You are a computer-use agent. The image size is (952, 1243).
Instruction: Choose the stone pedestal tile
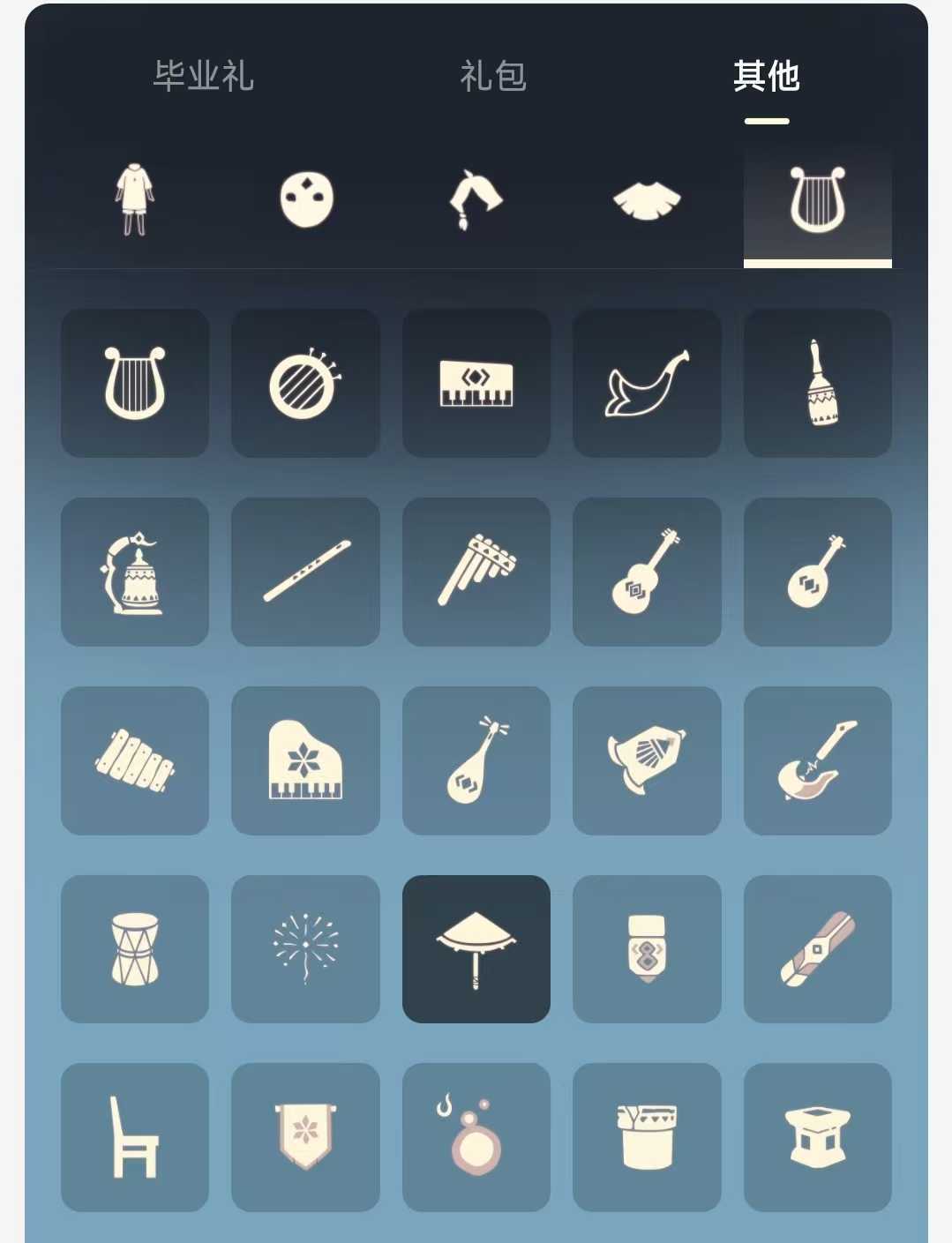point(818,1137)
